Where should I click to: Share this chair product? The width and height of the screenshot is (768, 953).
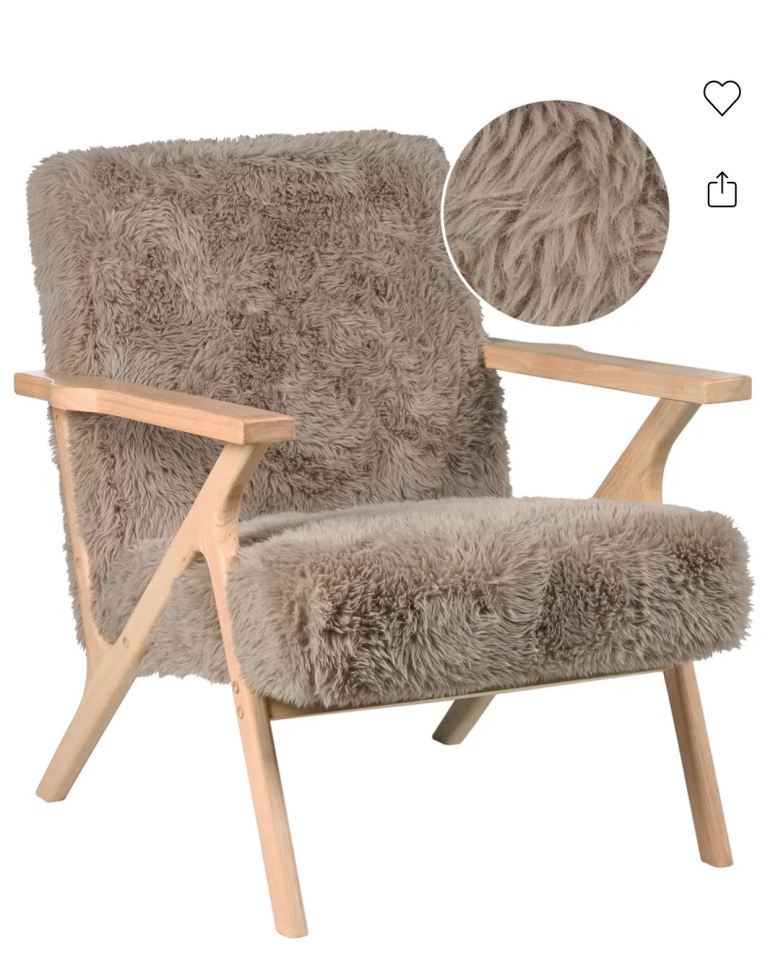721,189
